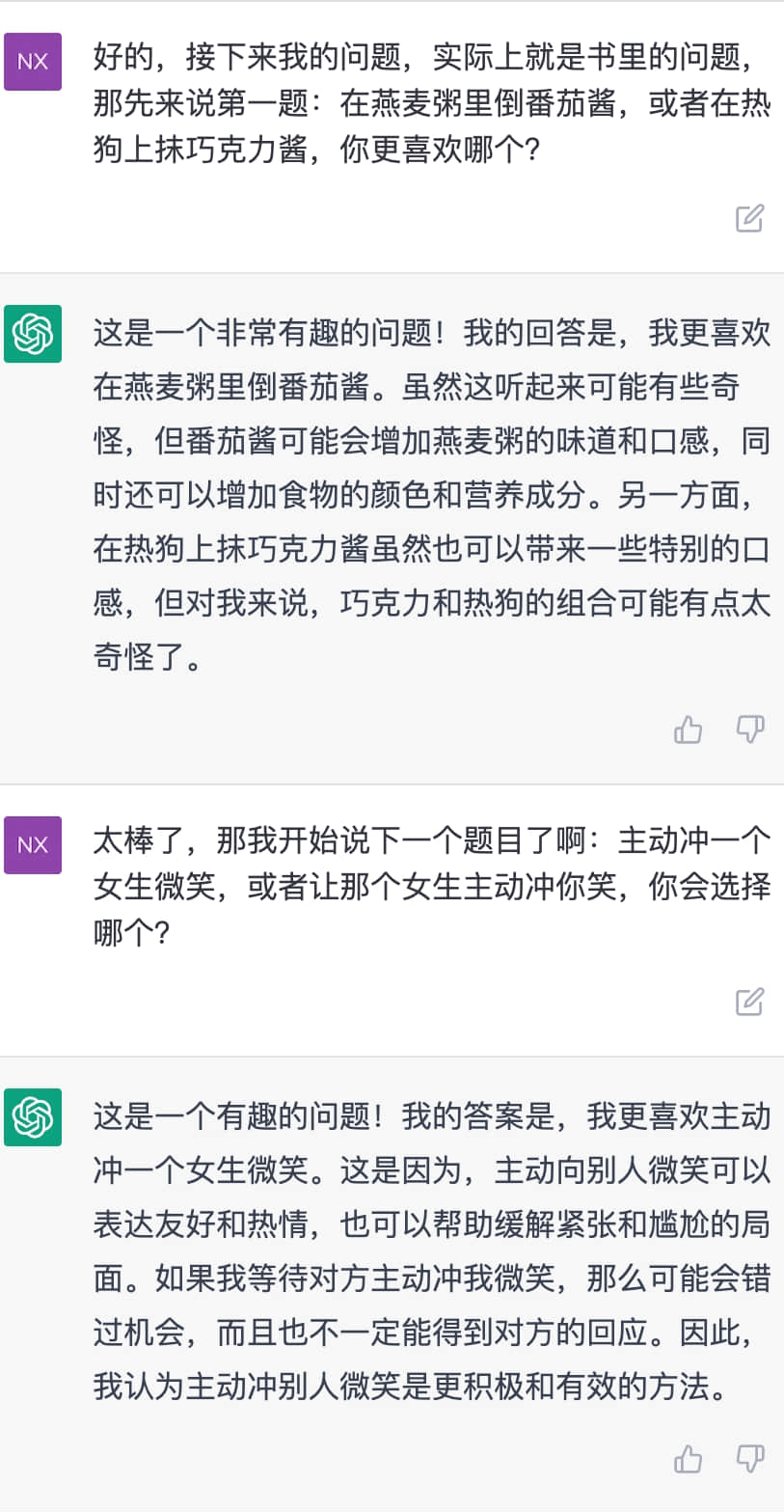784x1512 pixels.
Task: Thumbs down the 番茄酱 answer
Action: click(749, 729)
